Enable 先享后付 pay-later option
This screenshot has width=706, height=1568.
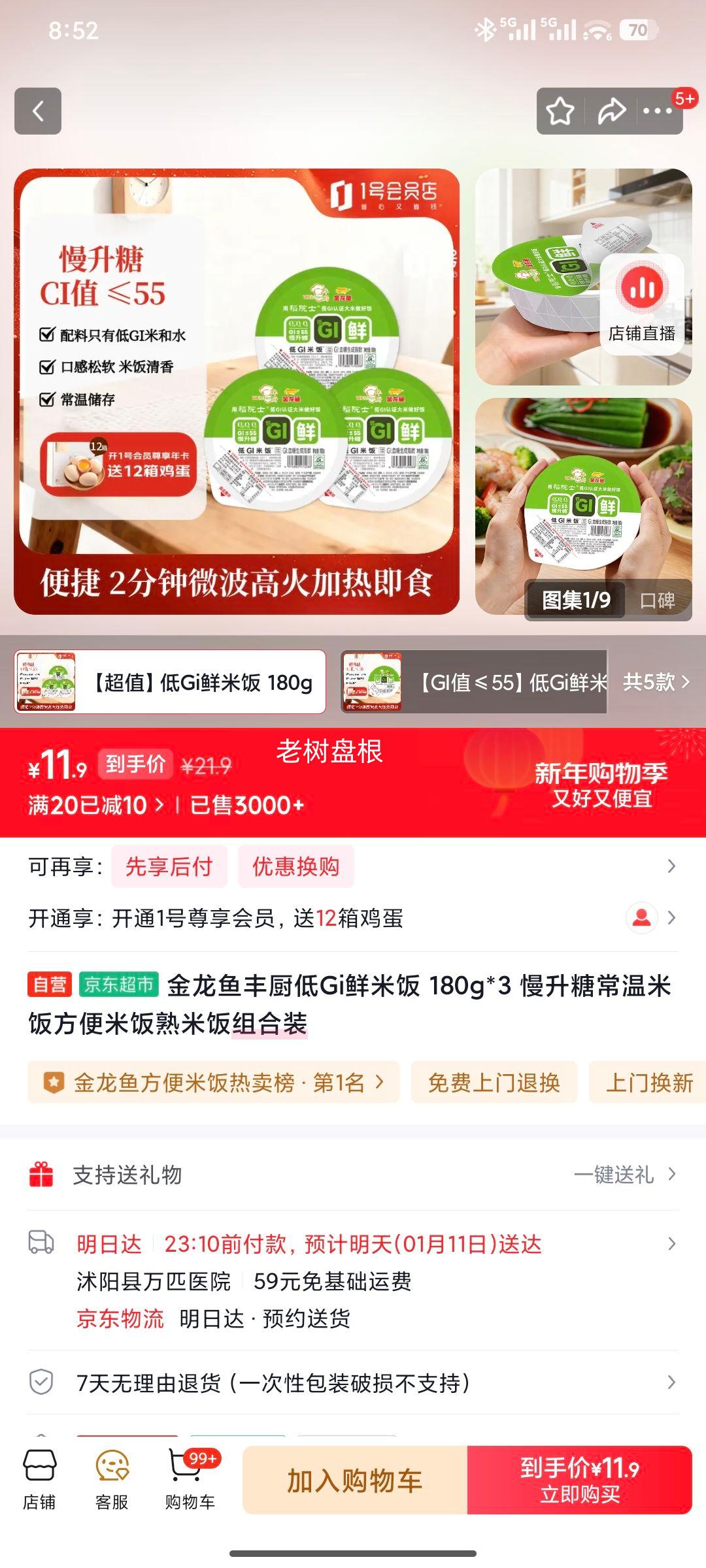(169, 866)
